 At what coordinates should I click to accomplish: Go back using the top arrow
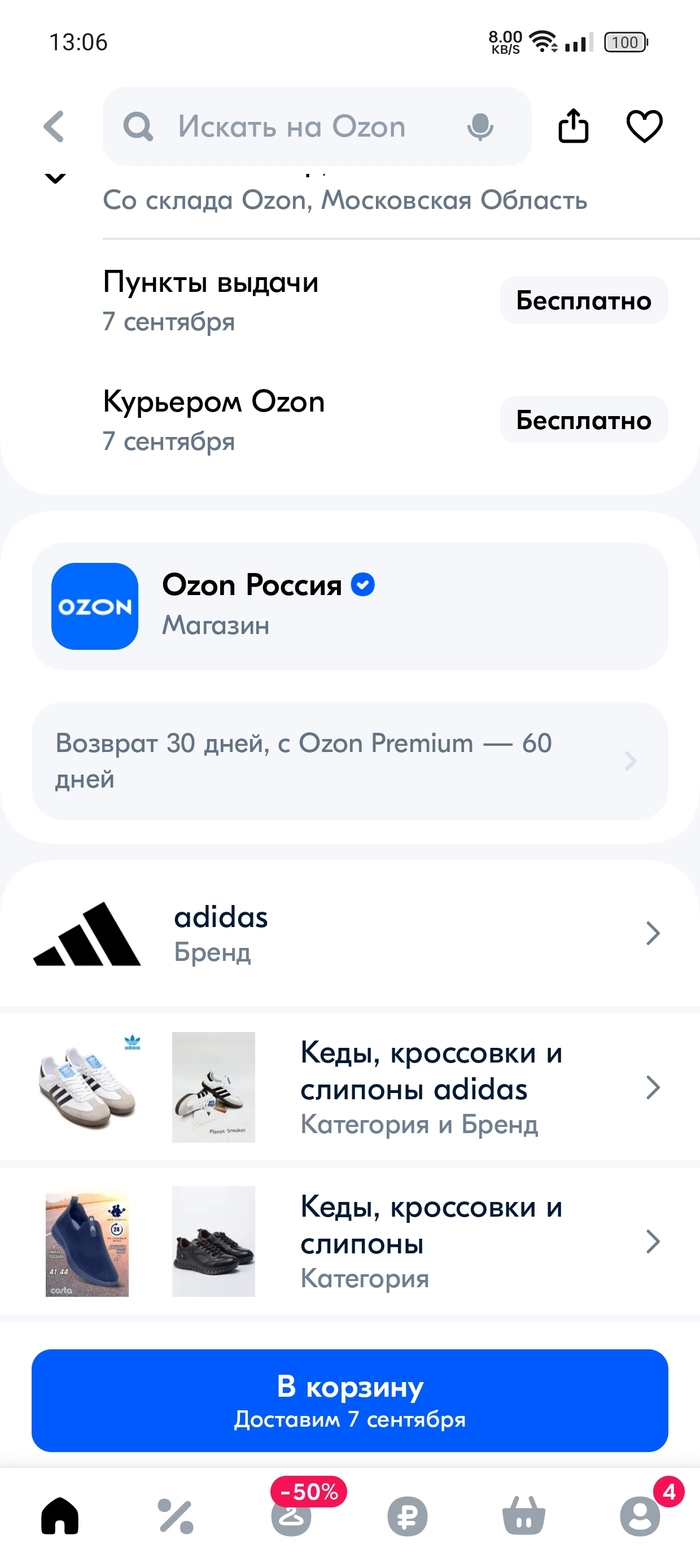[x=54, y=127]
